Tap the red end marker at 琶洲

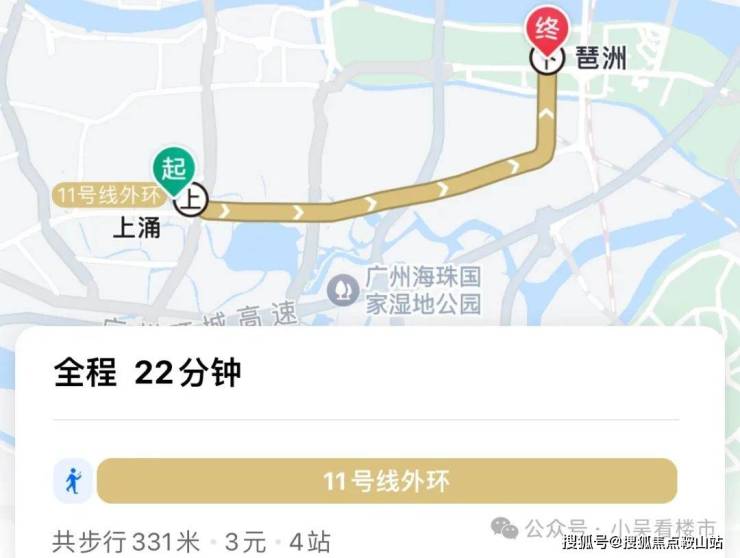(x=546, y=27)
